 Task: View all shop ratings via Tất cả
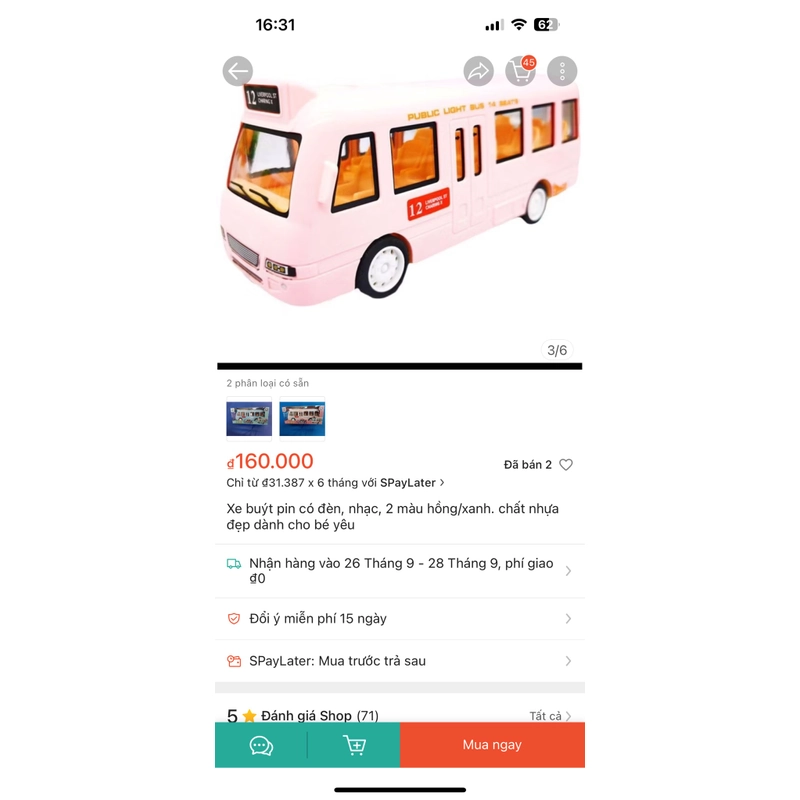[550, 716]
